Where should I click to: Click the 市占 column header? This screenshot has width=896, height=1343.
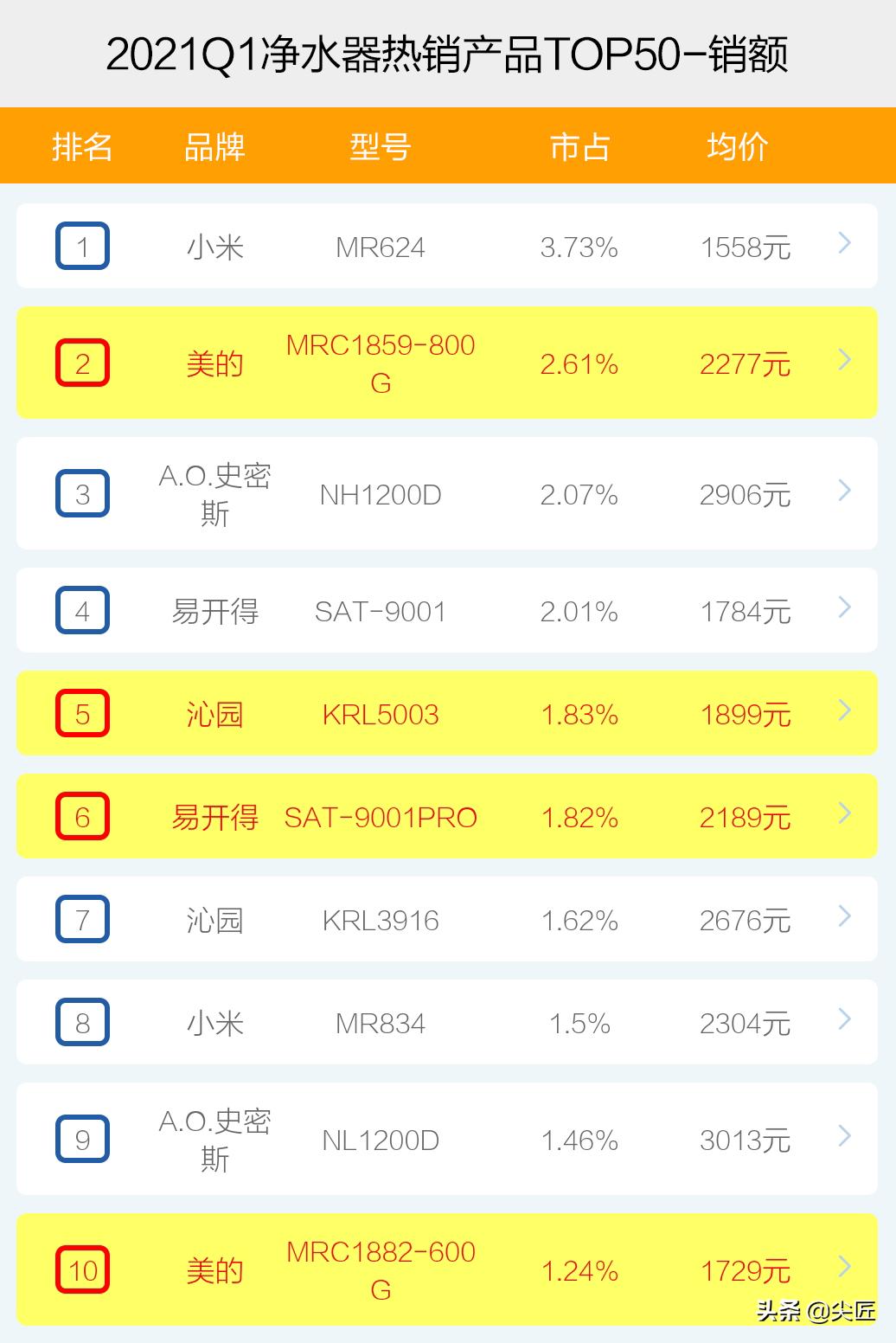(x=578, y=146)
